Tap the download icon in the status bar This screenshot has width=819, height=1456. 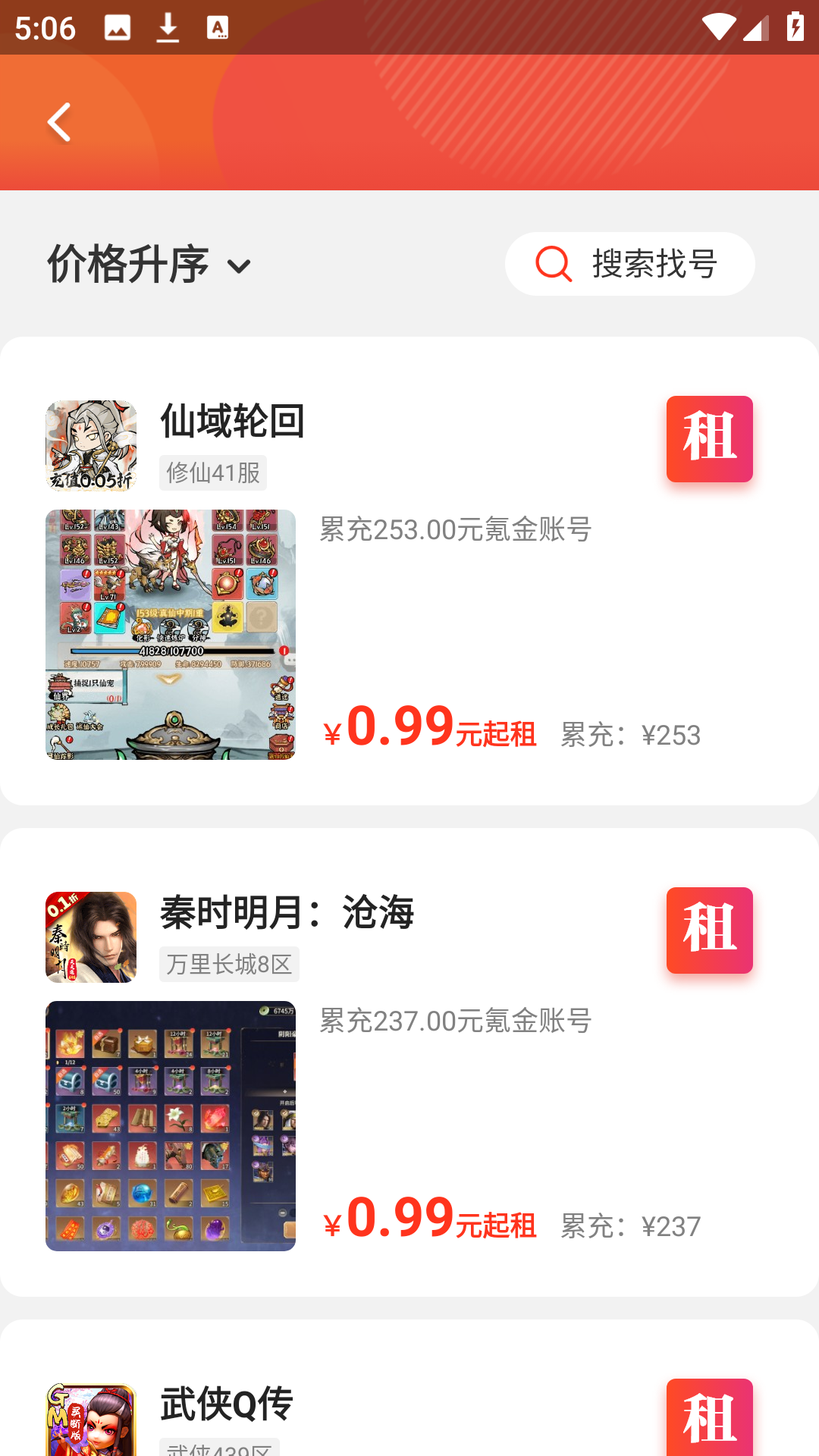pos(168,27)
